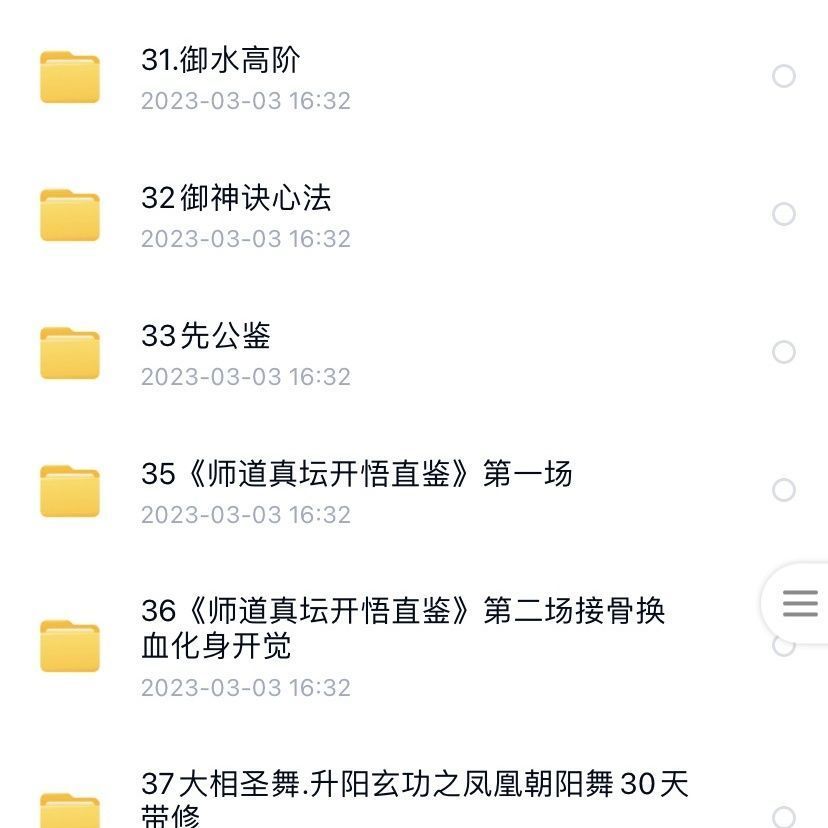Select the 31.御水高阶 folder checkbox
Viewport: 828px width, 828px height.
[x=784, y=76]
